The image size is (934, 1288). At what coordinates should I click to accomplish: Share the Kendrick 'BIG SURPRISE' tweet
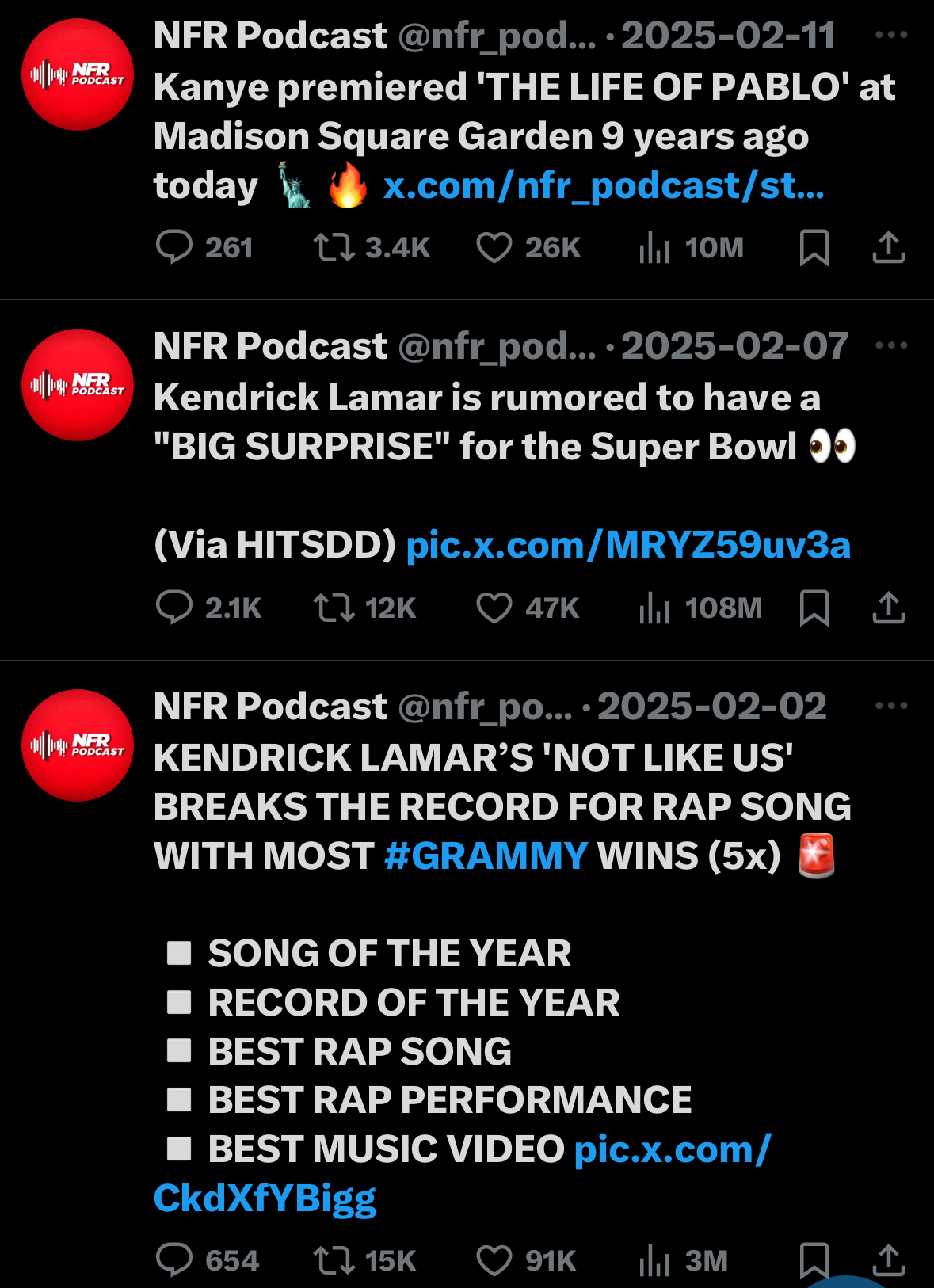pyautogui.click(x=888, y=608)
